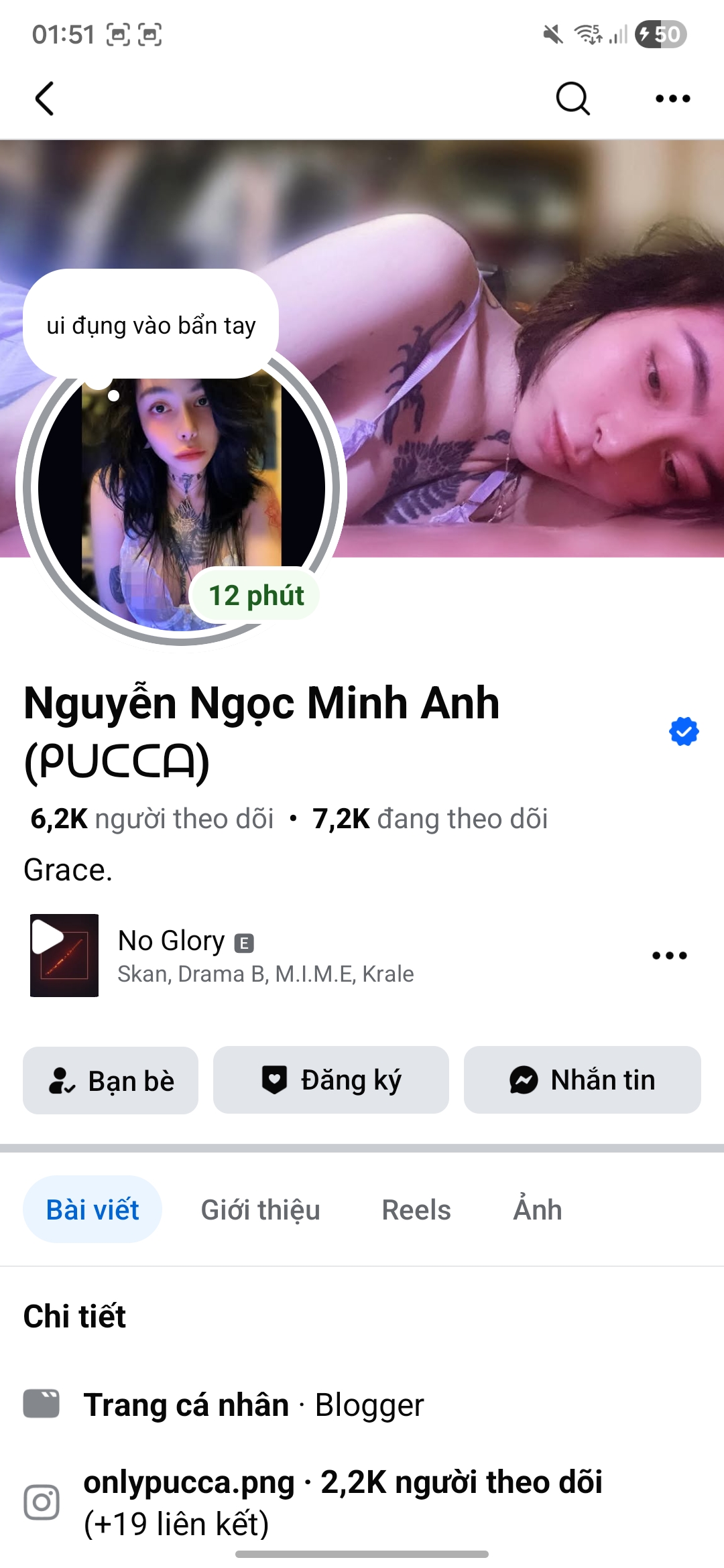This screenshot has height=1568, width=724.
Task: Open the 7,2K đang theo dõi following list
Action: [x=430, y=819]
